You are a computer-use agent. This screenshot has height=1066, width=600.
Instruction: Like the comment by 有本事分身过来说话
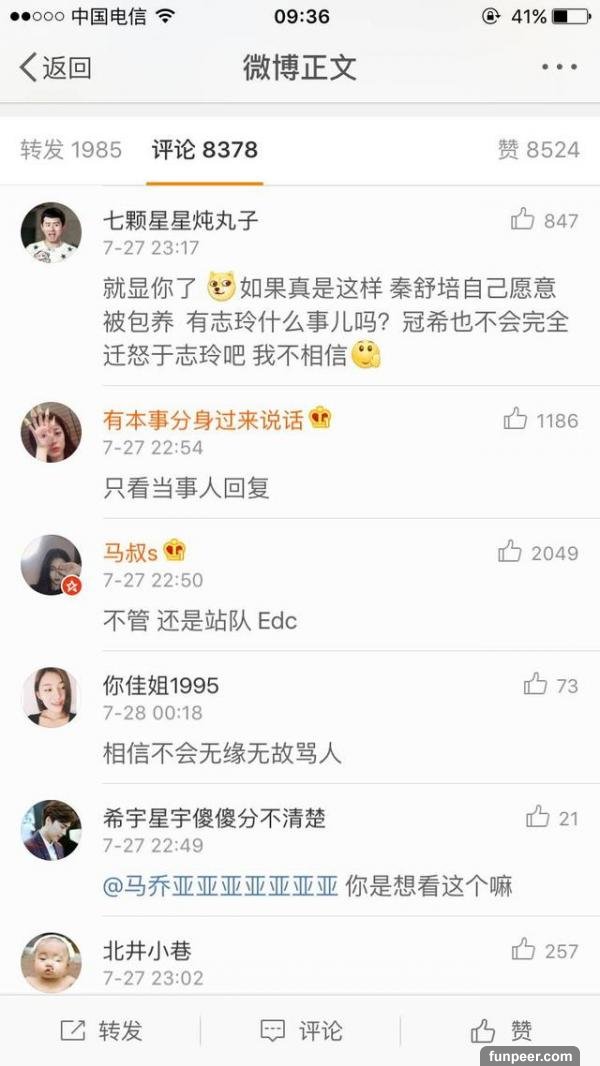click(516, 420)
